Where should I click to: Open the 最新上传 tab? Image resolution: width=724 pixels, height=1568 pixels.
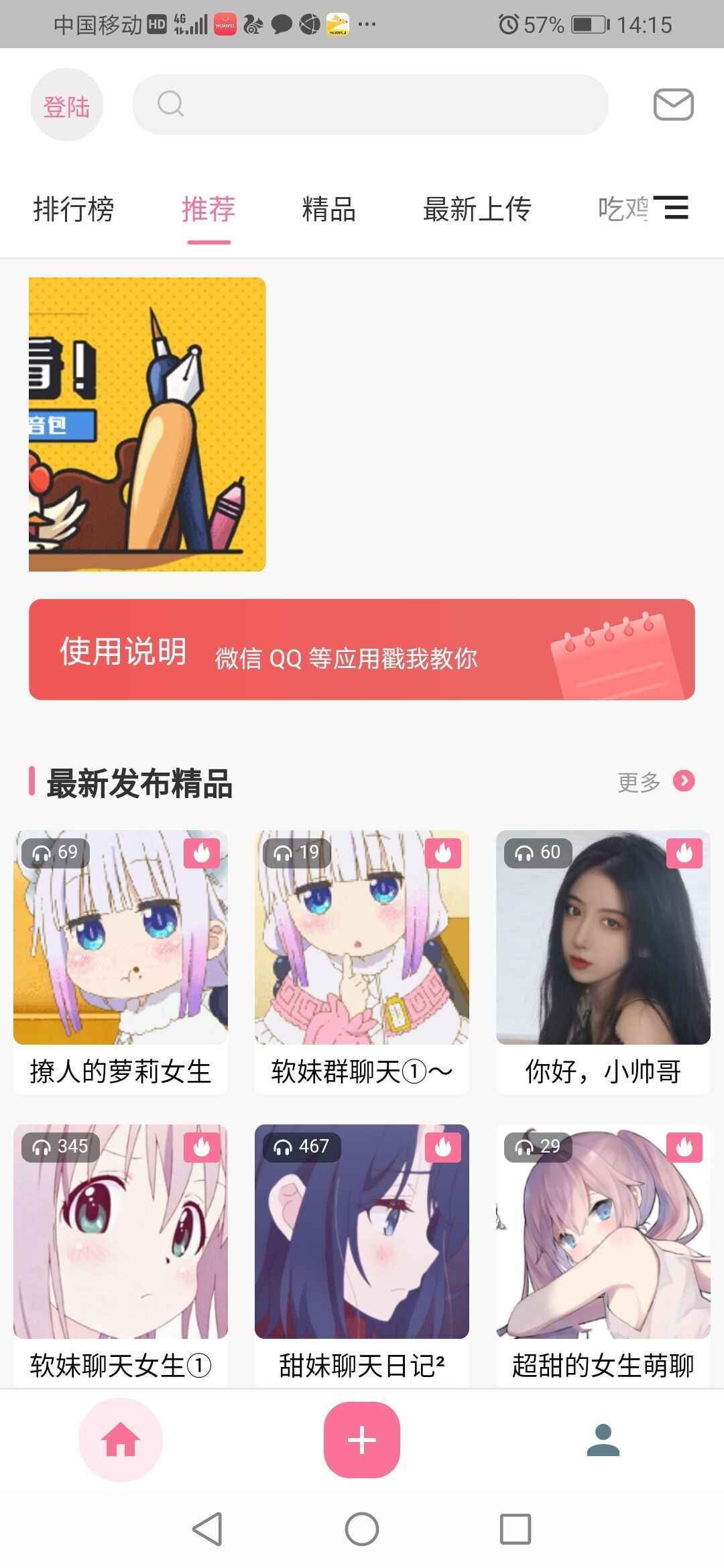[x=476, y=210]
